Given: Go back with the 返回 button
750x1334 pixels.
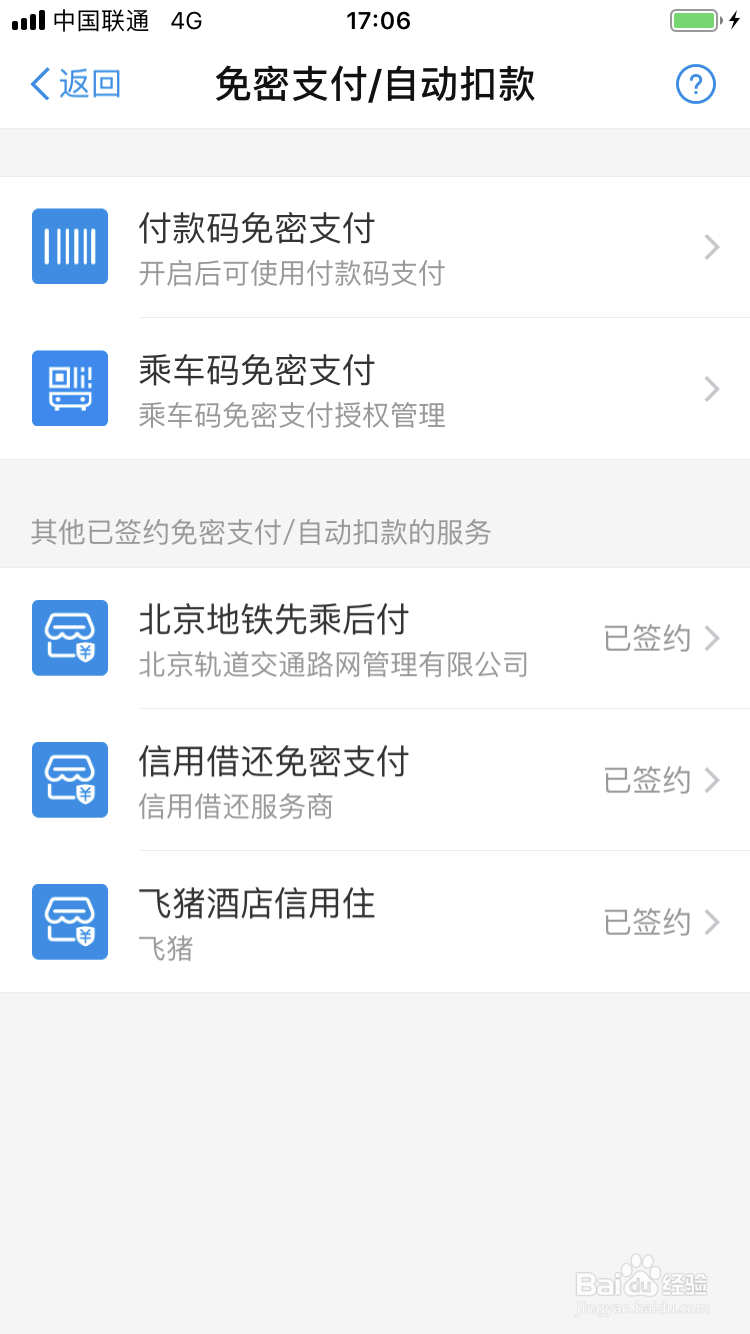Looking at the screenshot, I should point(76,84).
